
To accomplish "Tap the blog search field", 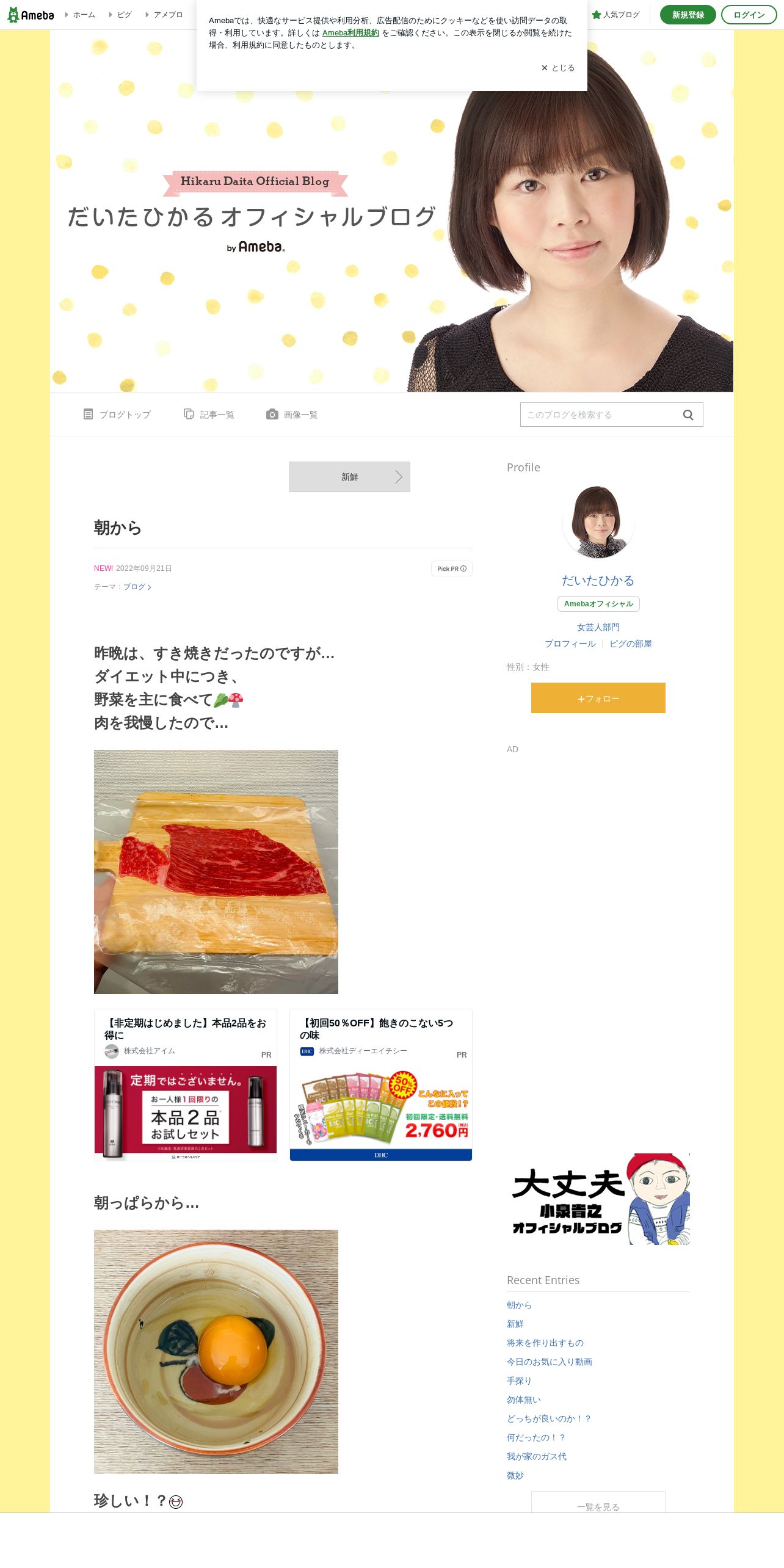I will pos(598,415).
